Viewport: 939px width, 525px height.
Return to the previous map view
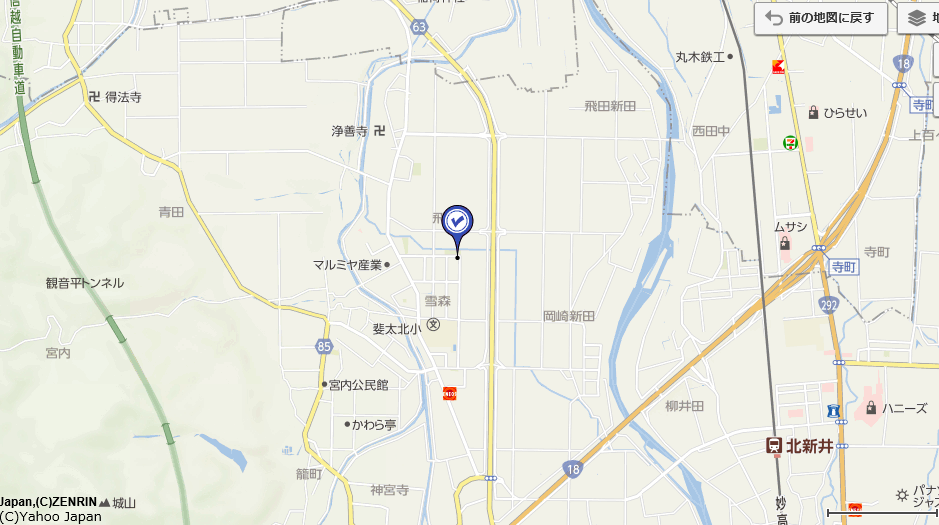tap(820, 18)
